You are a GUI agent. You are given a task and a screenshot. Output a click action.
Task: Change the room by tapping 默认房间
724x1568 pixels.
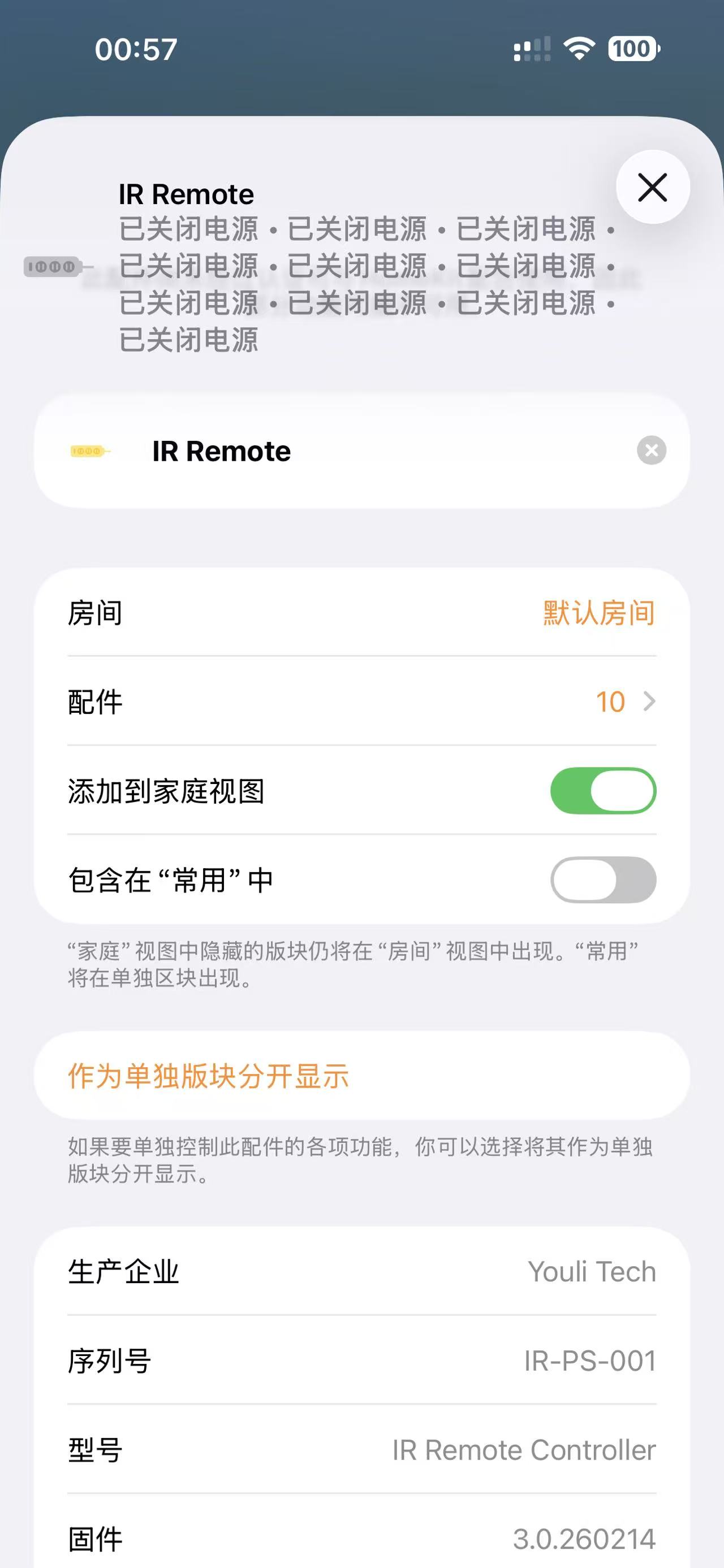(x=596, y=613)
